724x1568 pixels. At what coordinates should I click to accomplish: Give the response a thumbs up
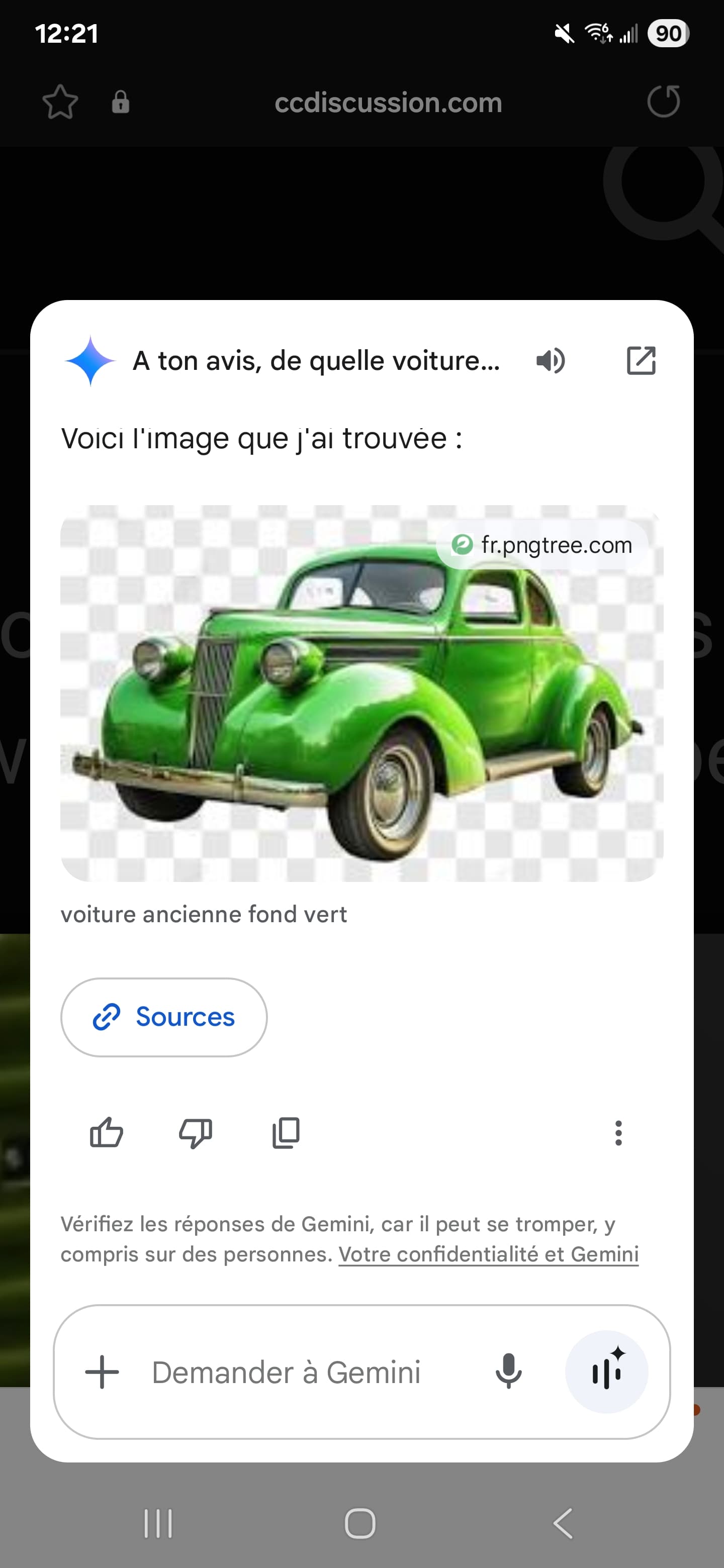(107, 1133)
